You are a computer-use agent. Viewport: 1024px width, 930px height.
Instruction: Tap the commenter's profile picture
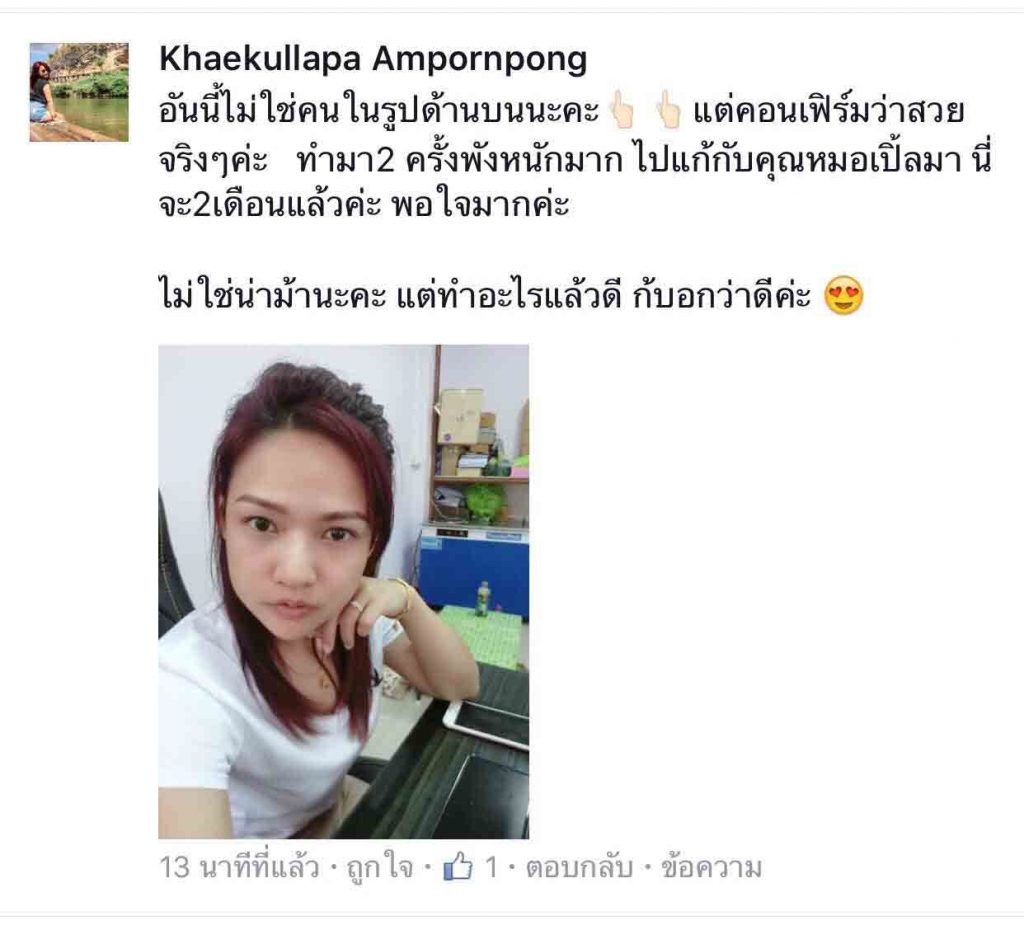[79, 92]
